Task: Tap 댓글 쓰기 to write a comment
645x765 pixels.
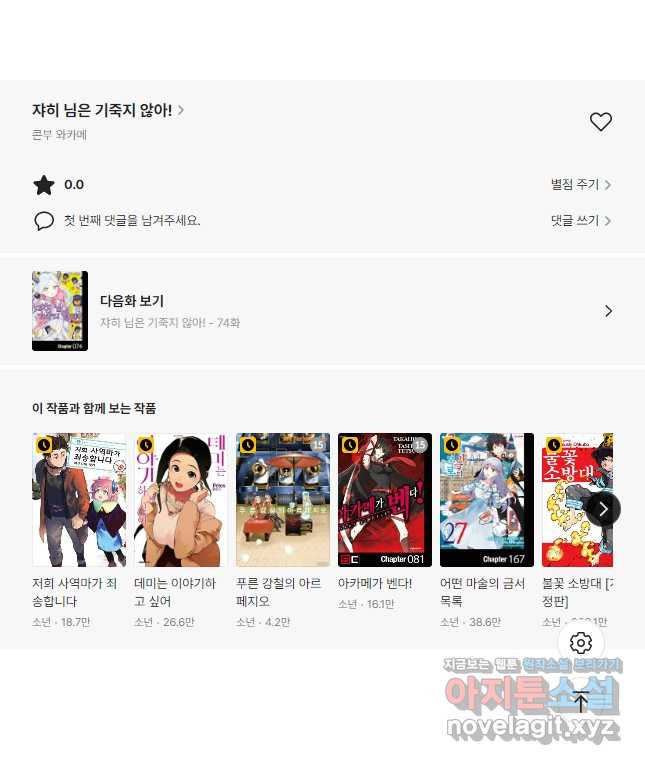Action: pyautogui.click(x=580, y=221)
